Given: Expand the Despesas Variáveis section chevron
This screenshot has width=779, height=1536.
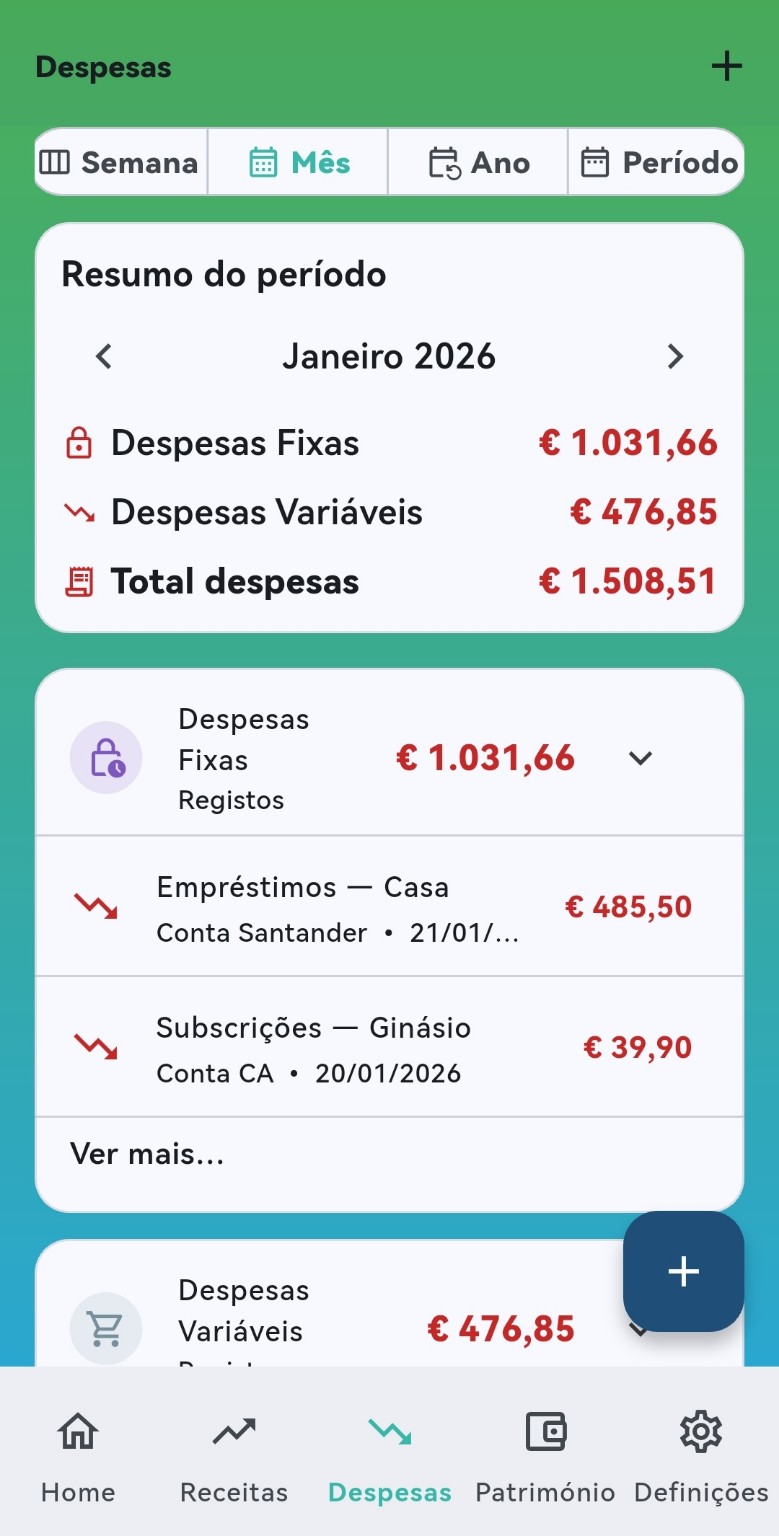Looking at the screenshot, I should [640, 1330].
